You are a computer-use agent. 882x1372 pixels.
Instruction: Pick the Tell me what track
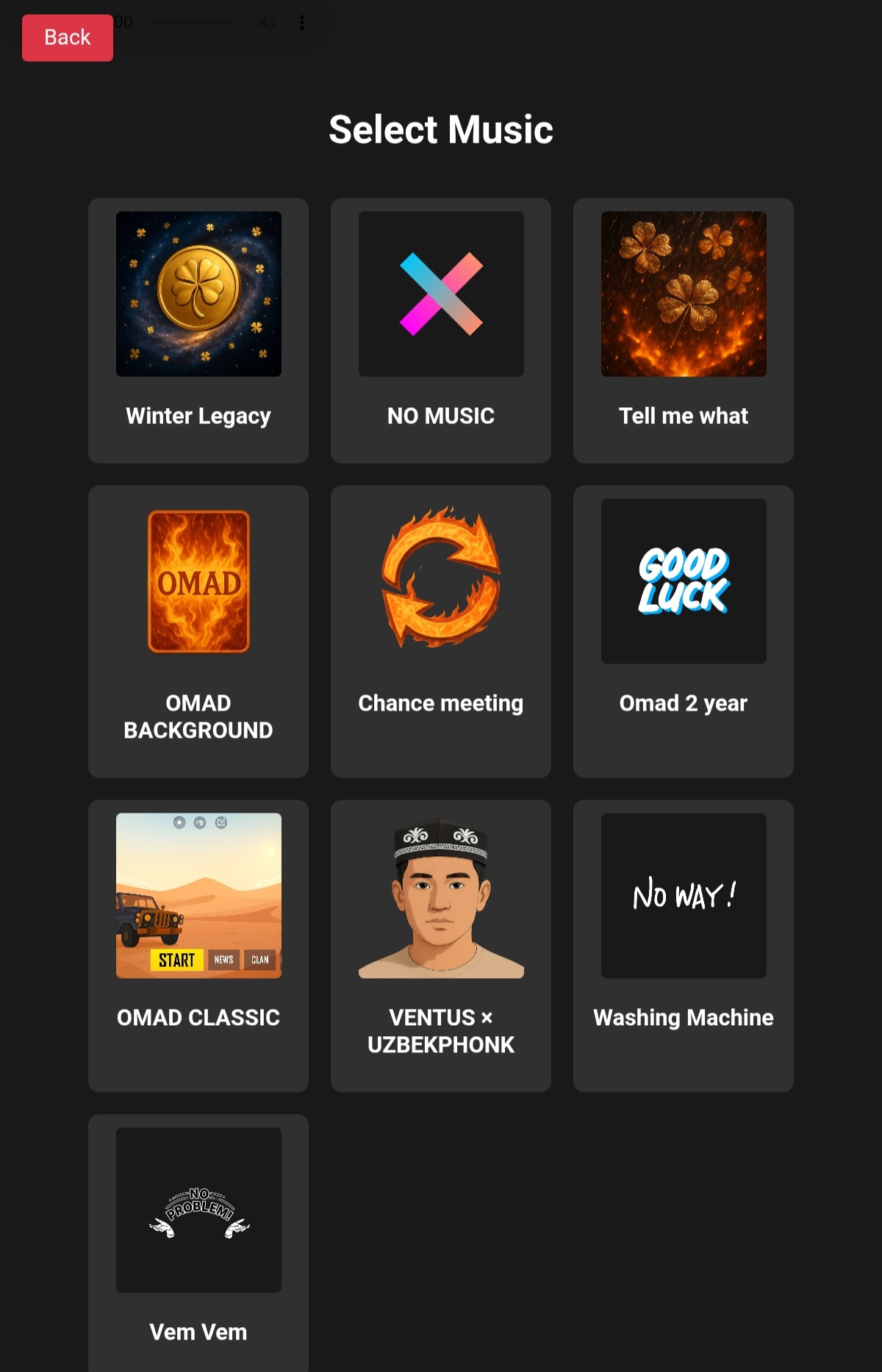tap(684, 330)
